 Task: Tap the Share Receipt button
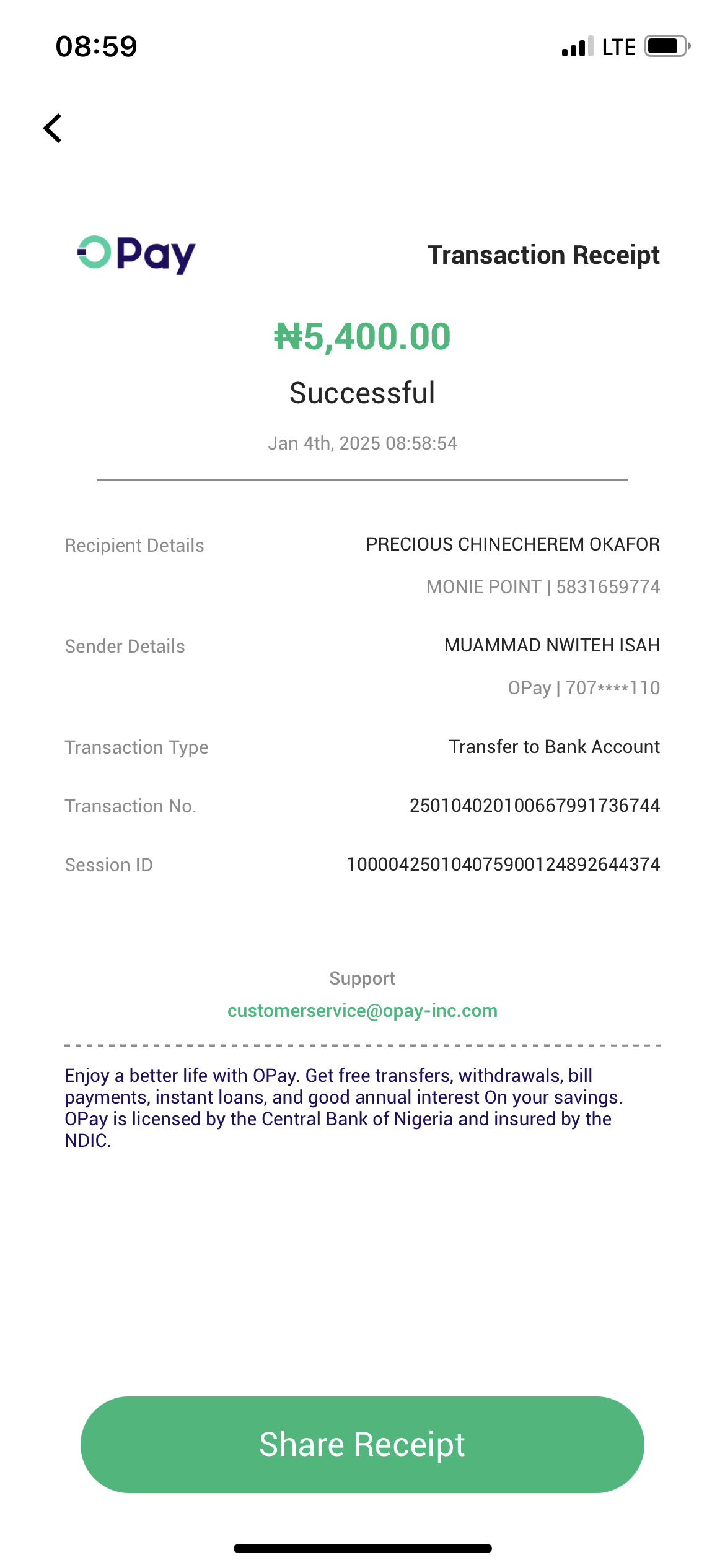click(x=362, y=1444)
